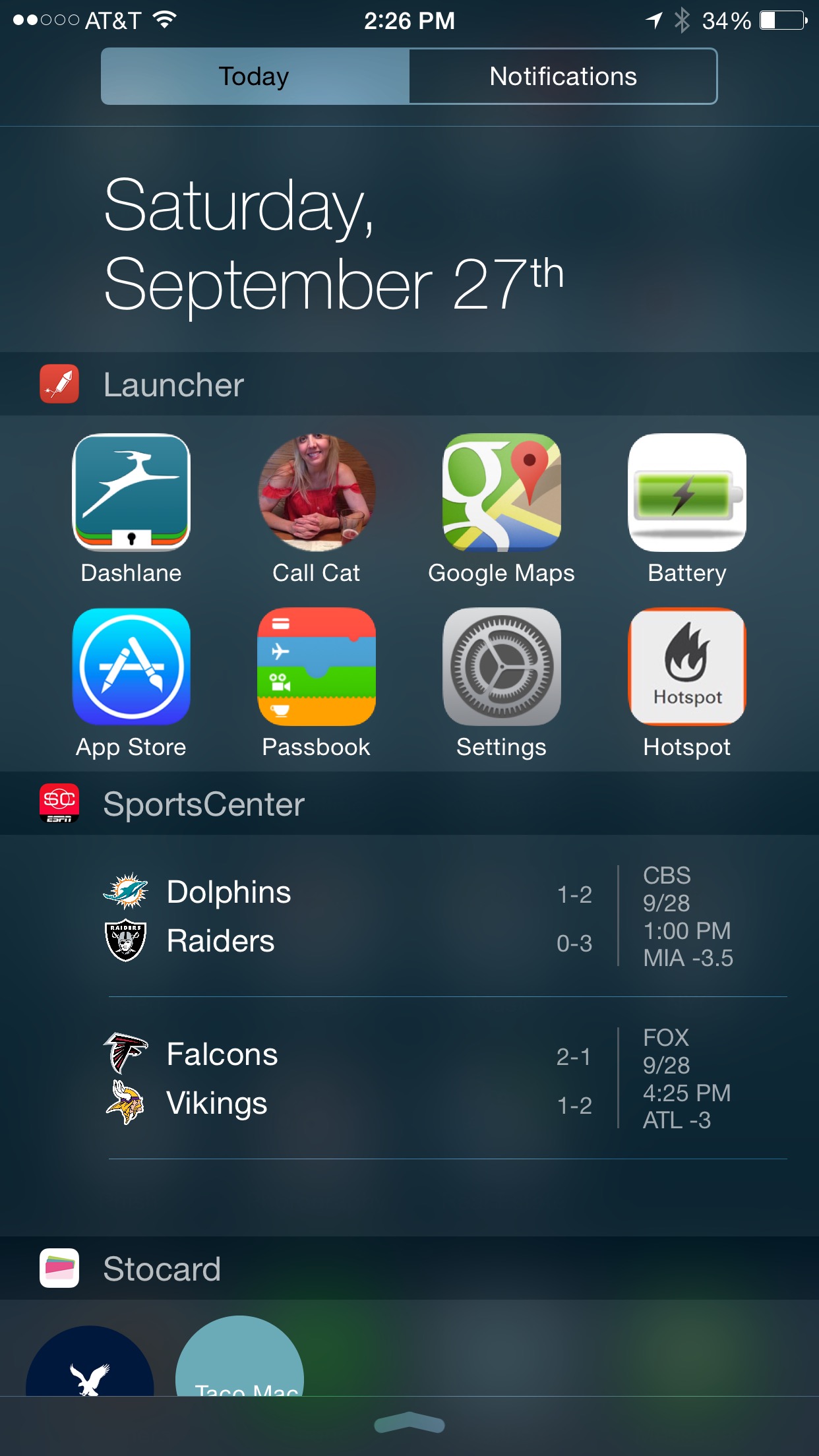
Task: Tap the Notification Center grabber handle
Action: pyautogui.click(x=409, y=1424)
